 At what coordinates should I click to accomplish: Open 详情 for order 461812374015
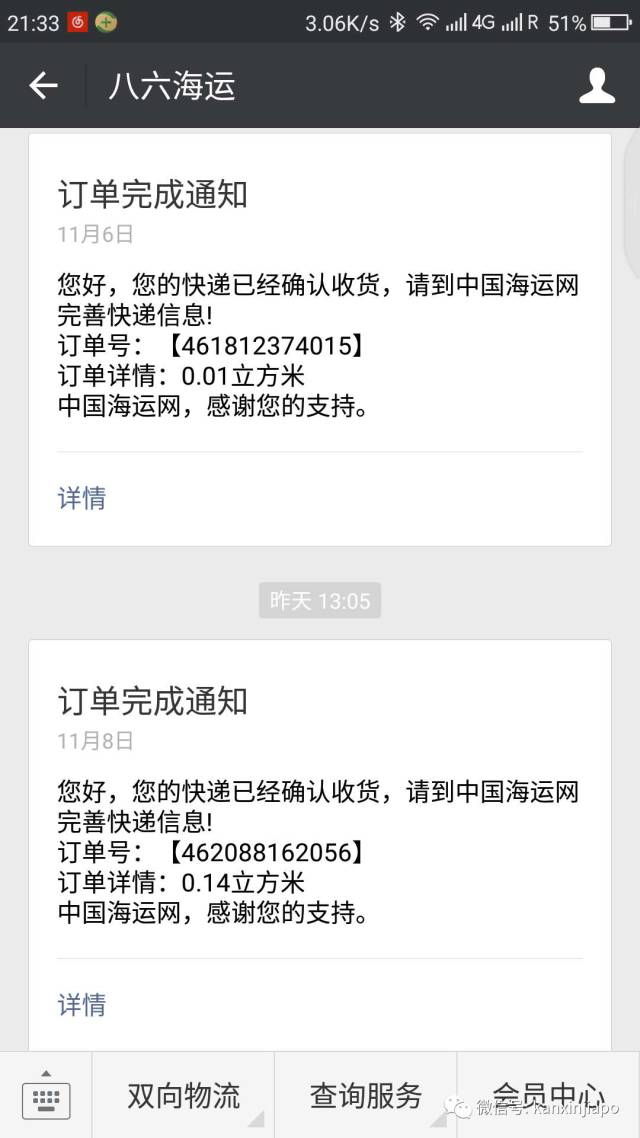[82, 498]
